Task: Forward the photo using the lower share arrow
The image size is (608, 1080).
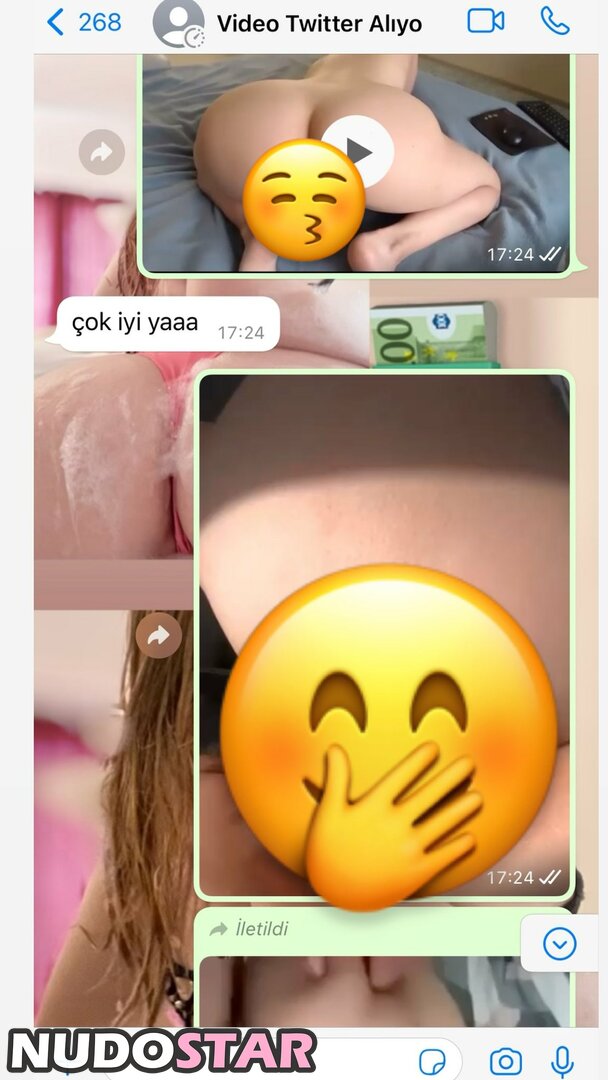Action: (x=158, y=635)
